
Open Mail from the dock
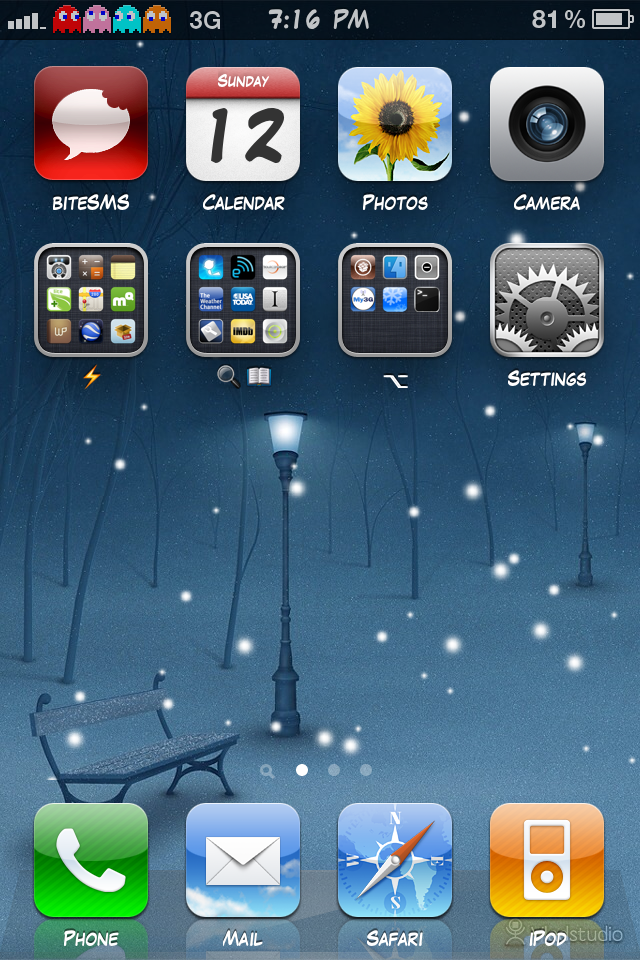[243, 860]
